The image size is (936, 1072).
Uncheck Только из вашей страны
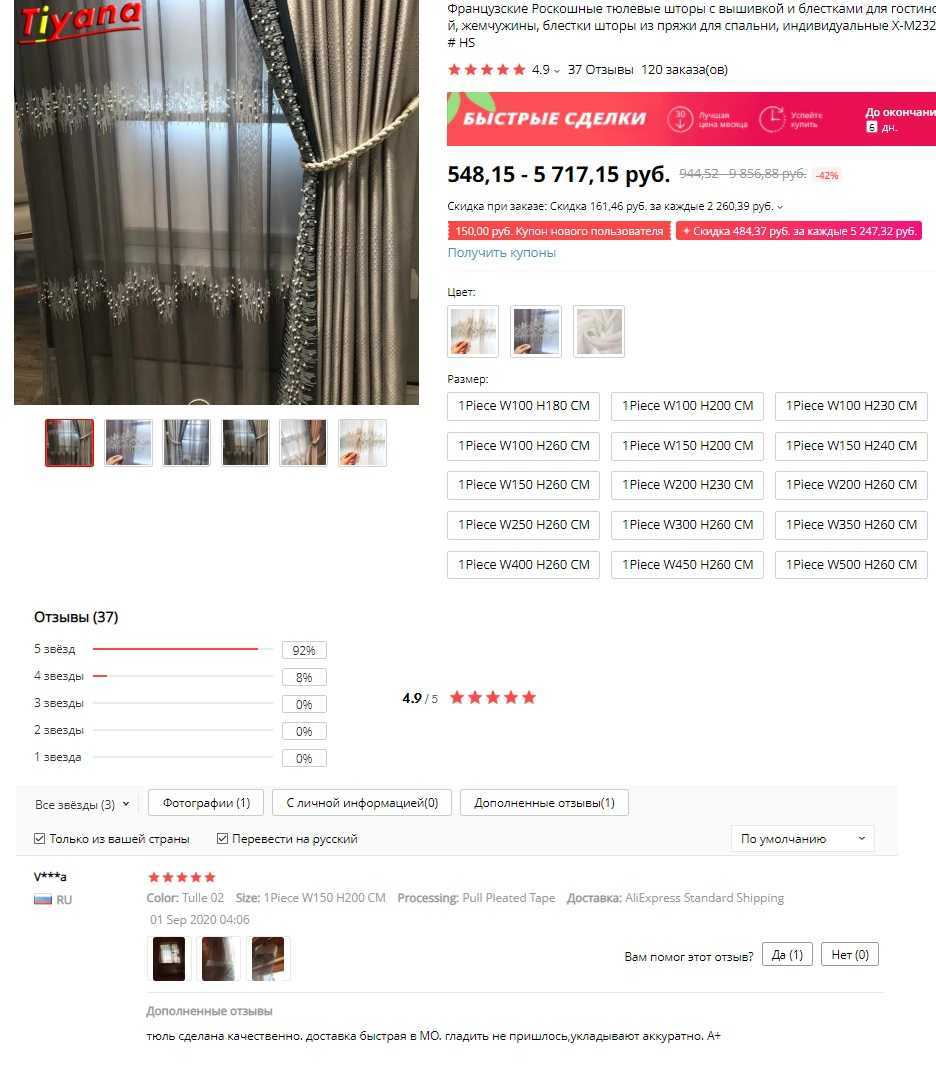pos(40,839)
